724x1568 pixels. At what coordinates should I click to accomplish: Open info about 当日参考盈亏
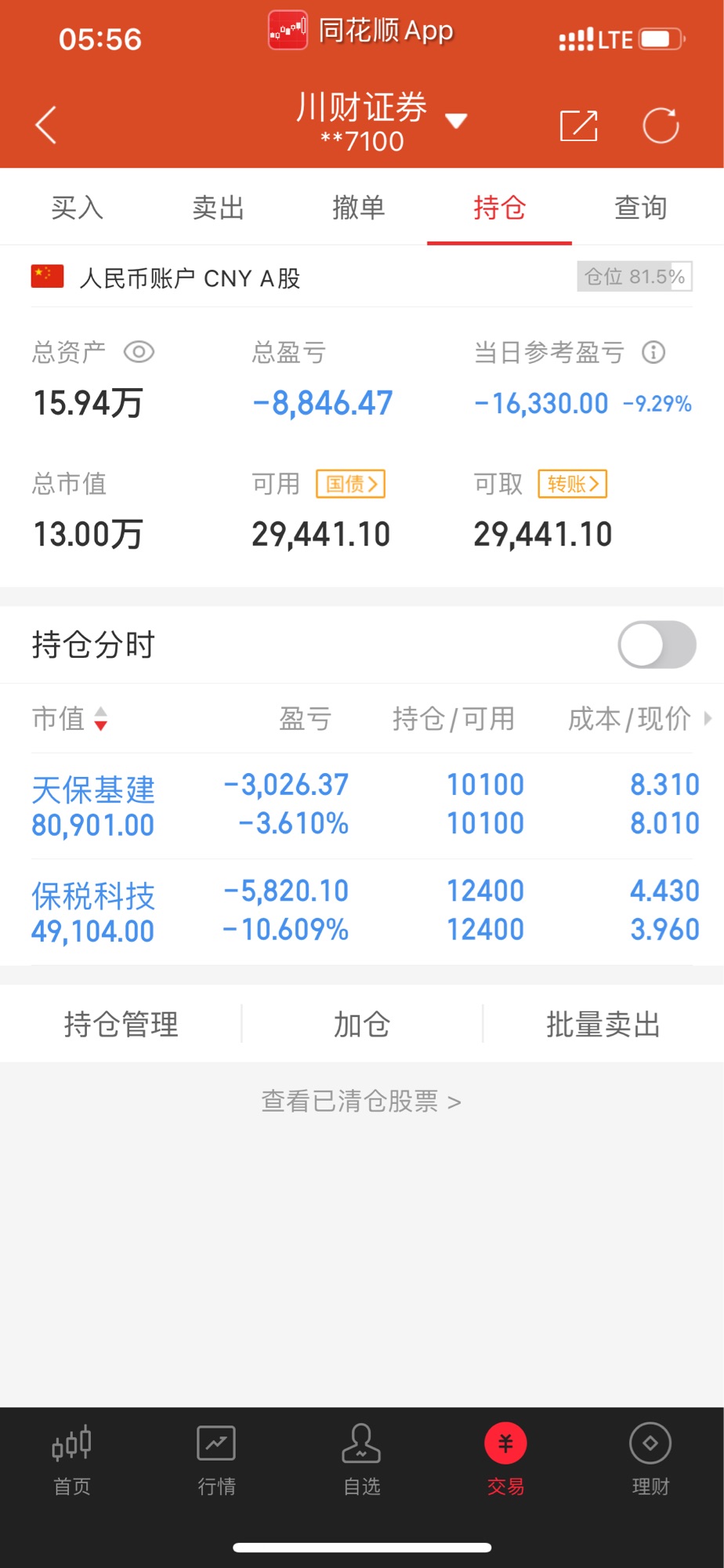(653, 352)
